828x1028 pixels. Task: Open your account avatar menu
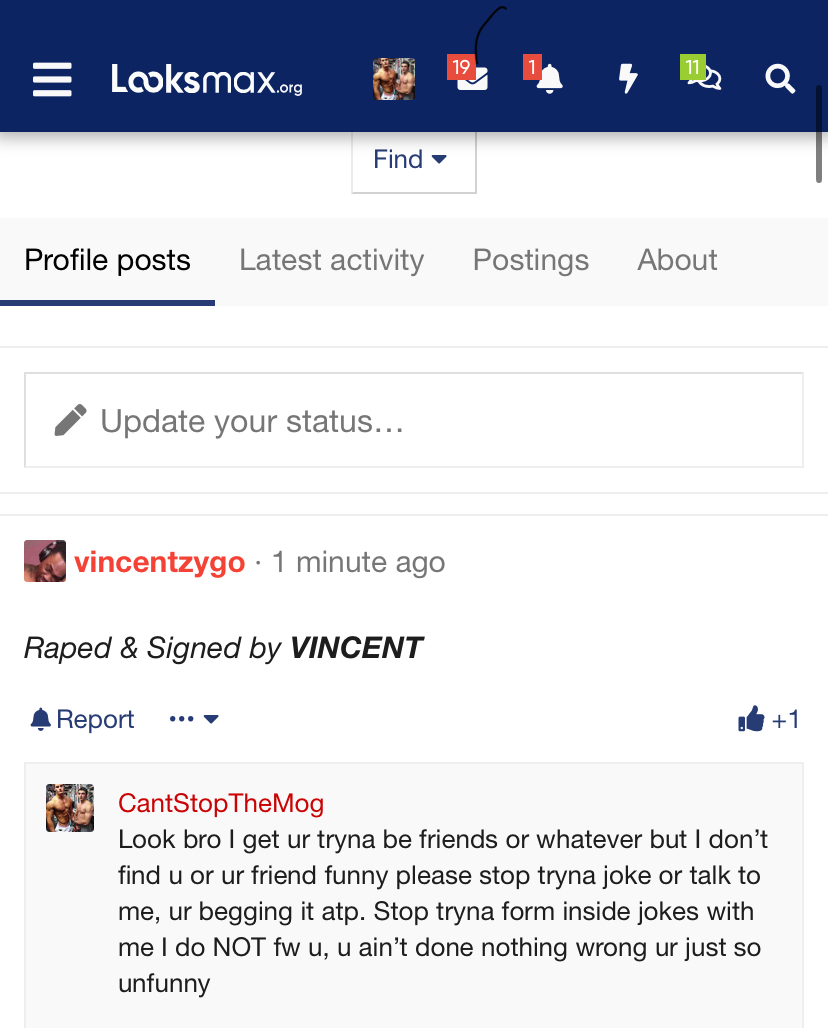pyautogui.click(x=394, y=79)
